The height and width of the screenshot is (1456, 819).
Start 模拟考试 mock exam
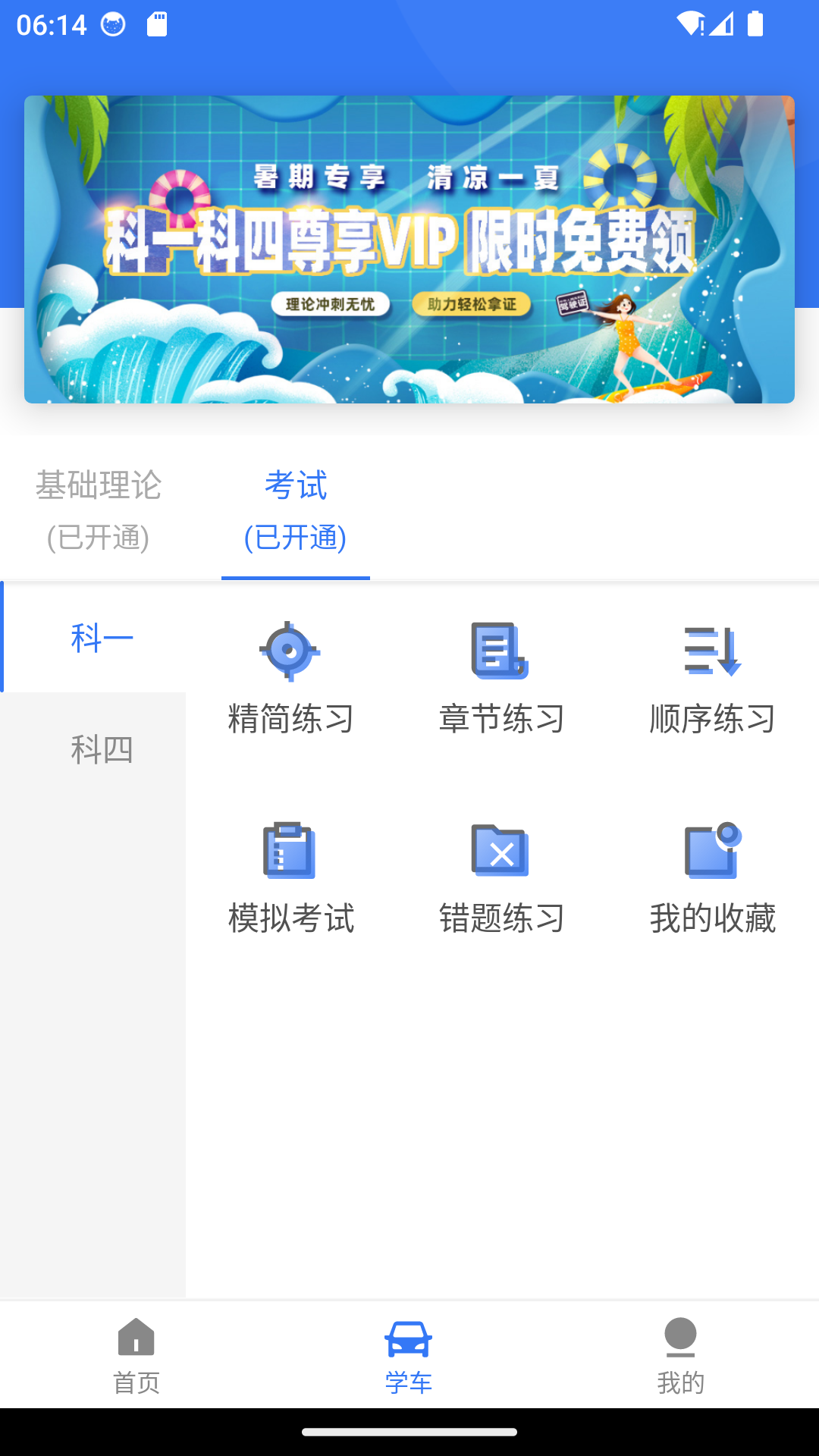(x=290, y=878)
